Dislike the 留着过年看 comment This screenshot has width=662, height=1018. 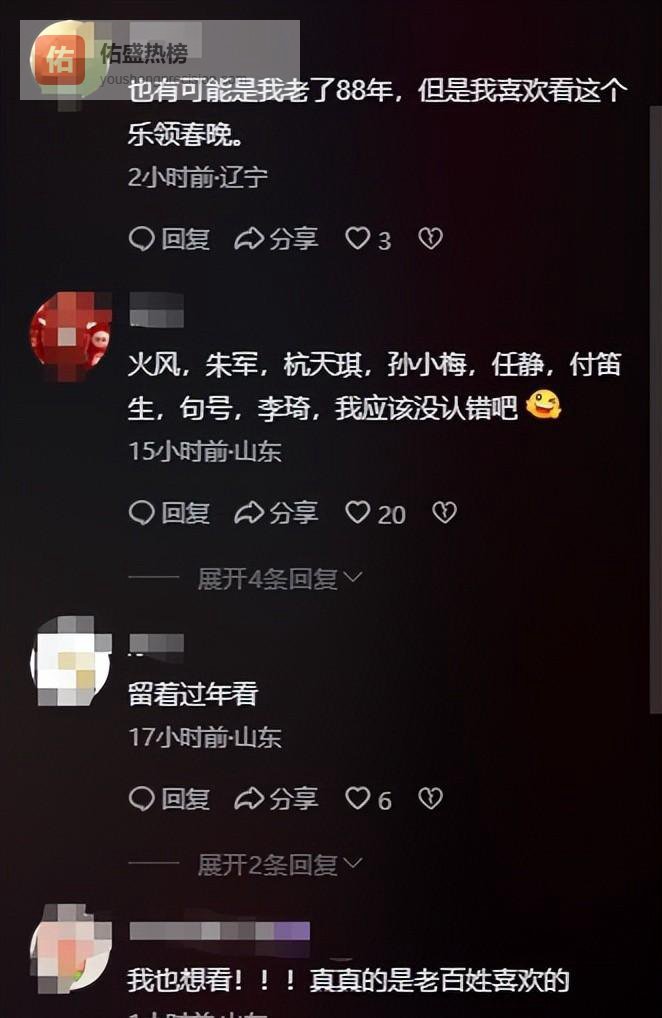pyautogui.click(x=430, y=799)
